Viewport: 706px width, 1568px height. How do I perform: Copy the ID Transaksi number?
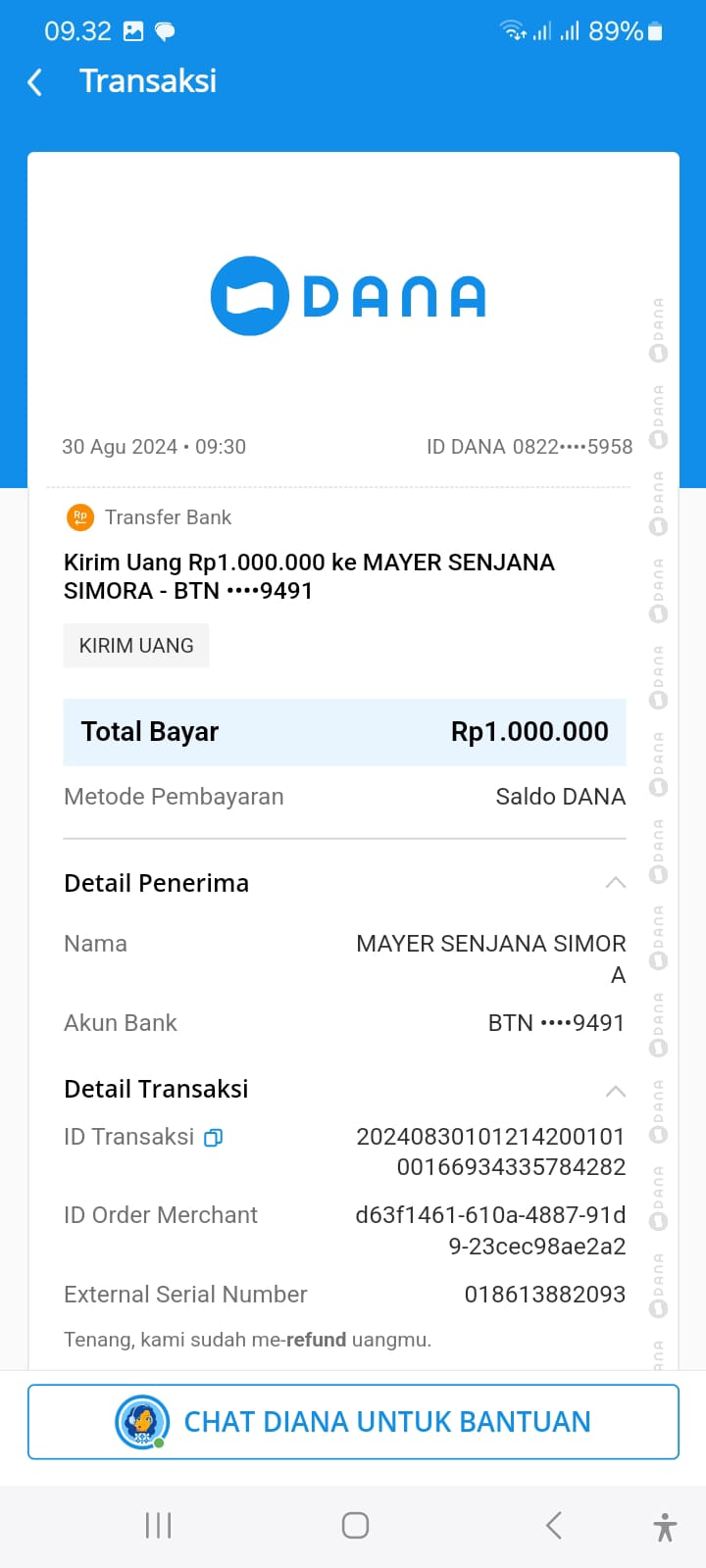[x=213, y=1138]
